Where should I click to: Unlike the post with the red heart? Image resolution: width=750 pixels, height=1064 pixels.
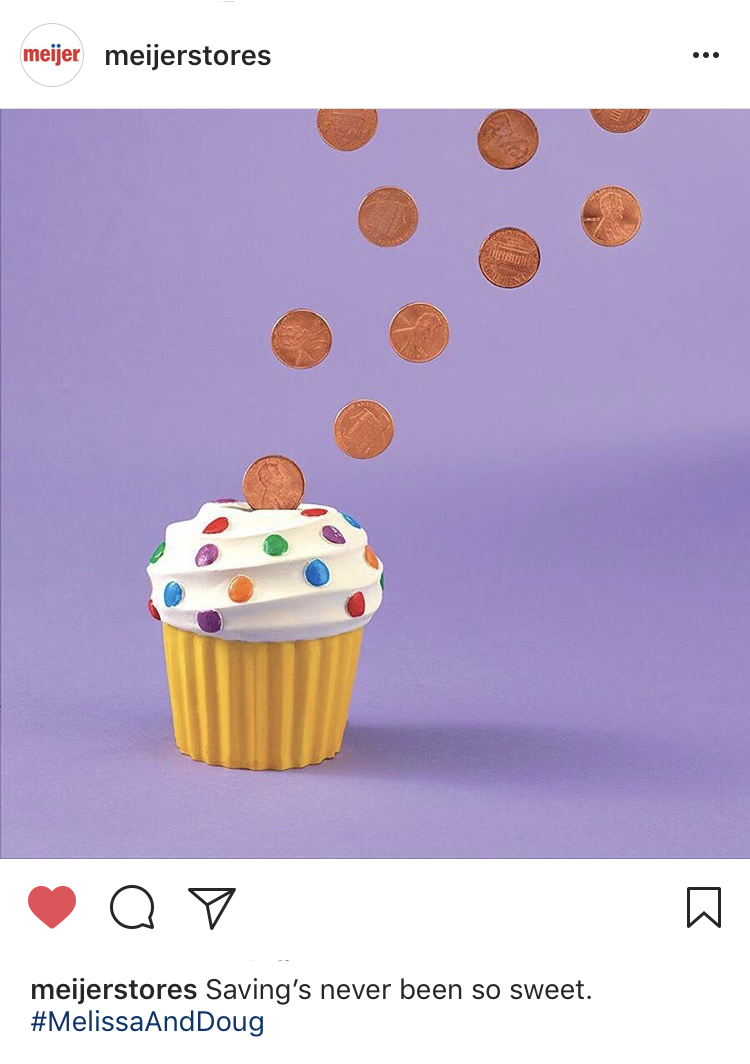[x=52, y=908]
